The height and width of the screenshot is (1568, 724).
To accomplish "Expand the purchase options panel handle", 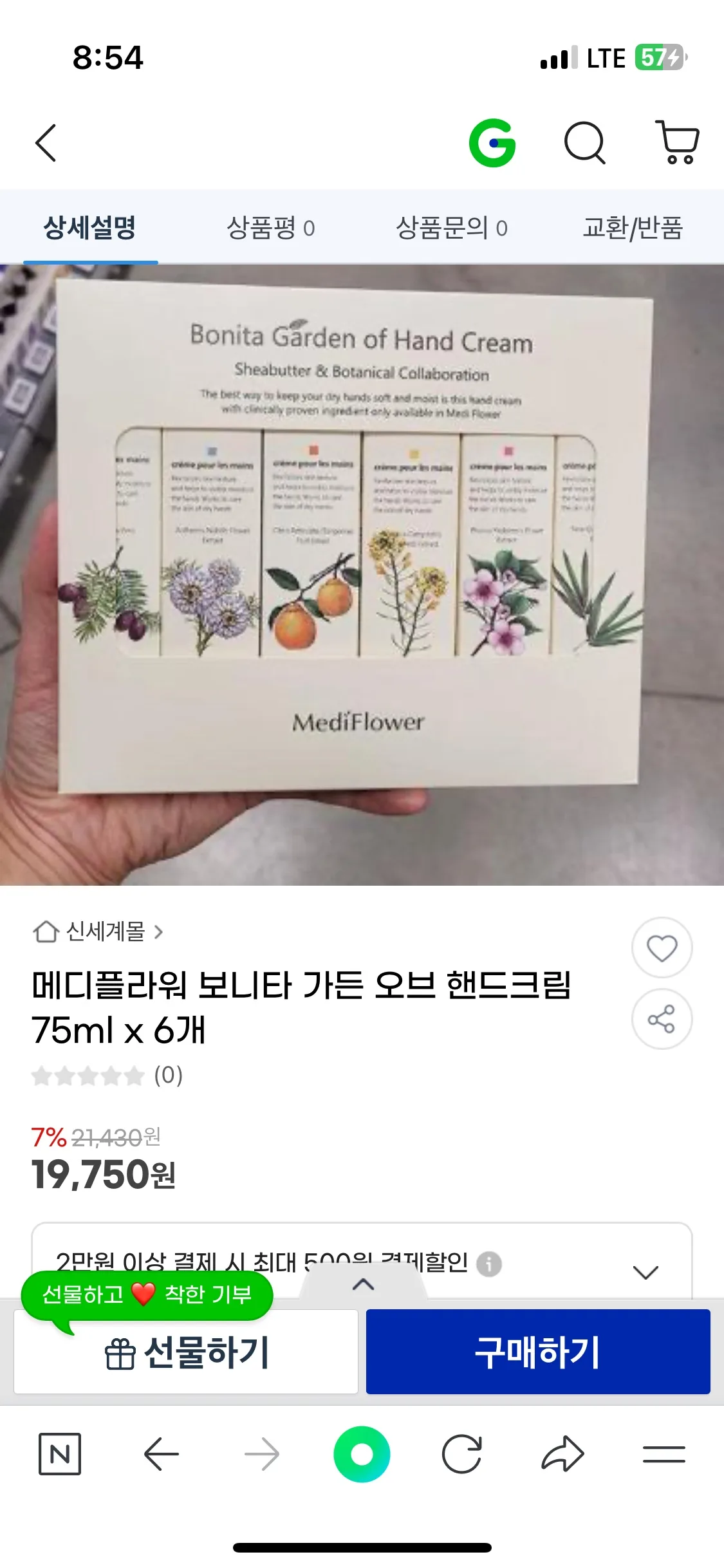I will (x=363, y=1285).
